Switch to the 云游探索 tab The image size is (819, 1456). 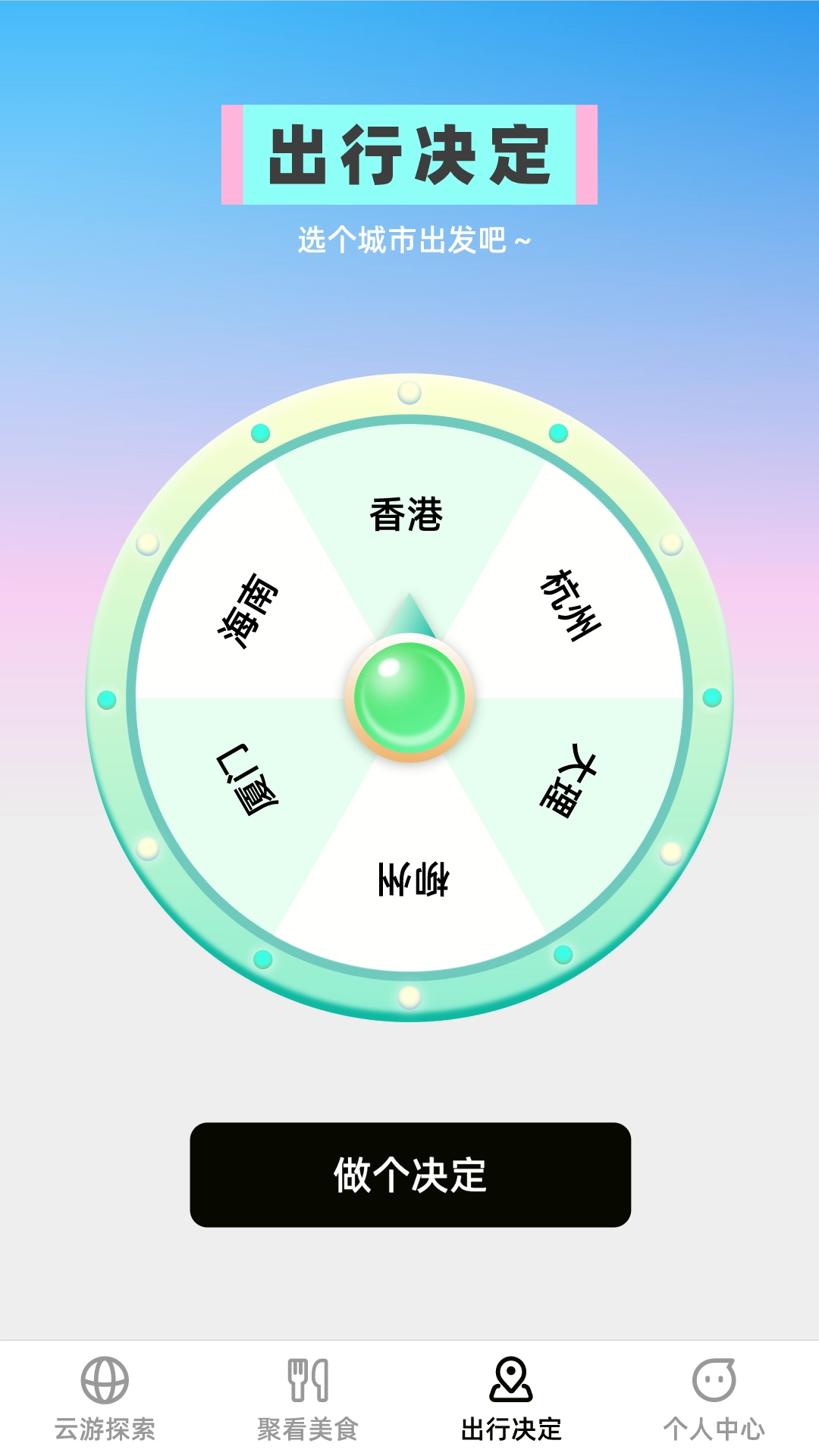coord(105,1398)
